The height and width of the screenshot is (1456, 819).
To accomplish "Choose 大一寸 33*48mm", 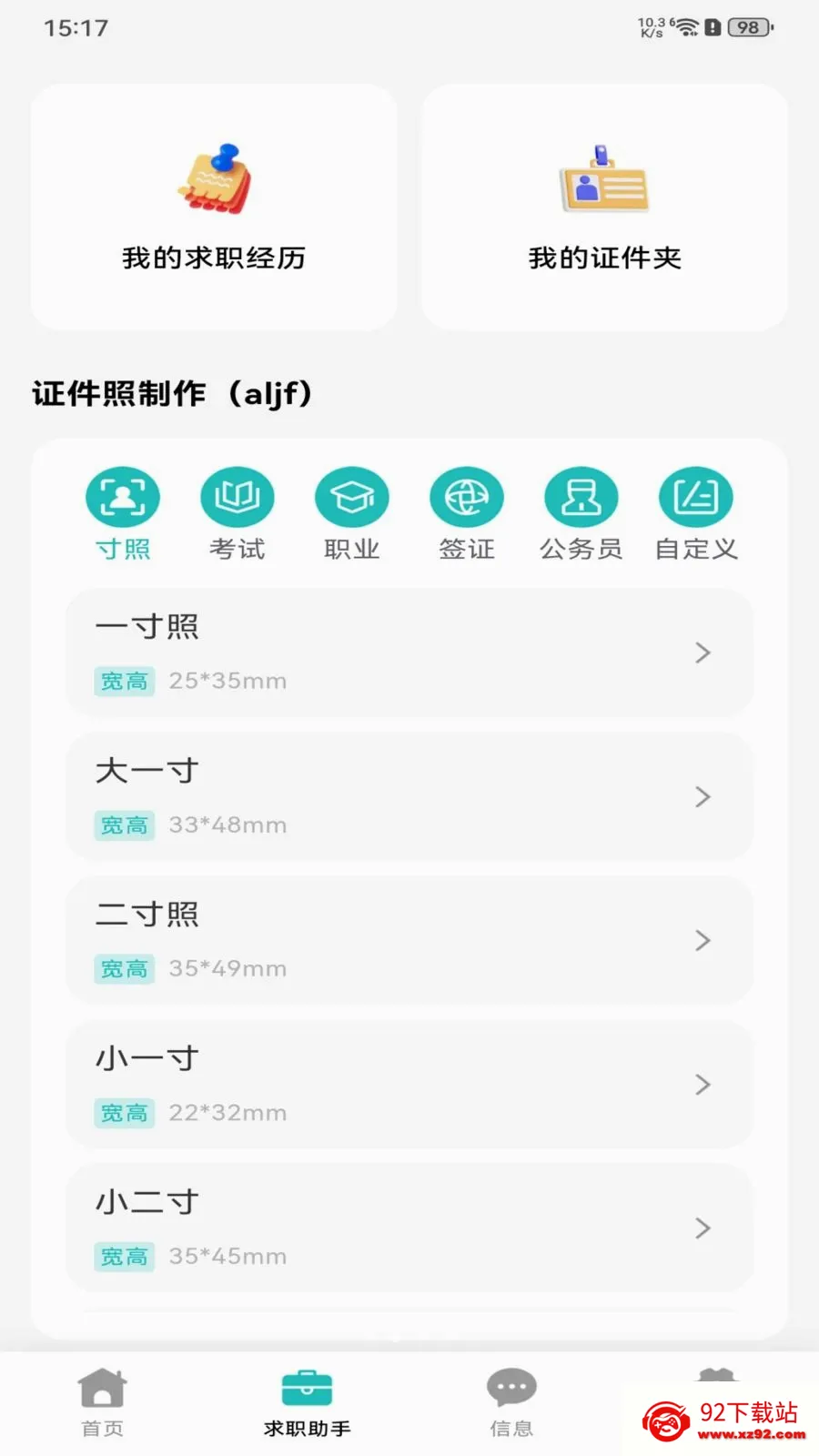I will tap(409, 796).
